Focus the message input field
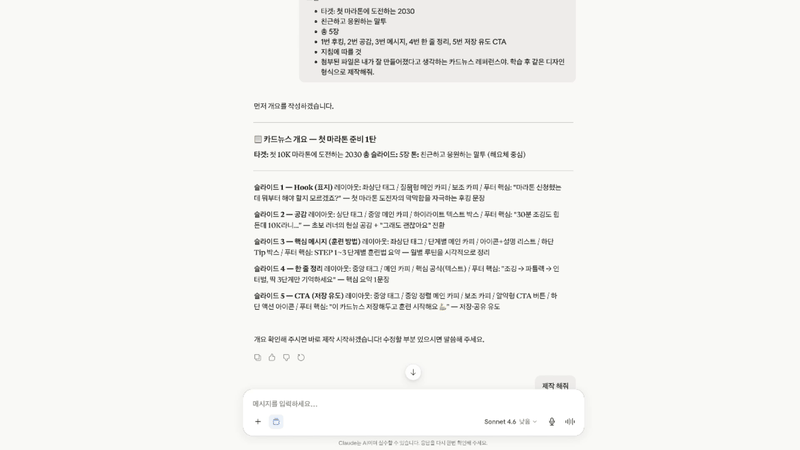 (x=413, y=404)
